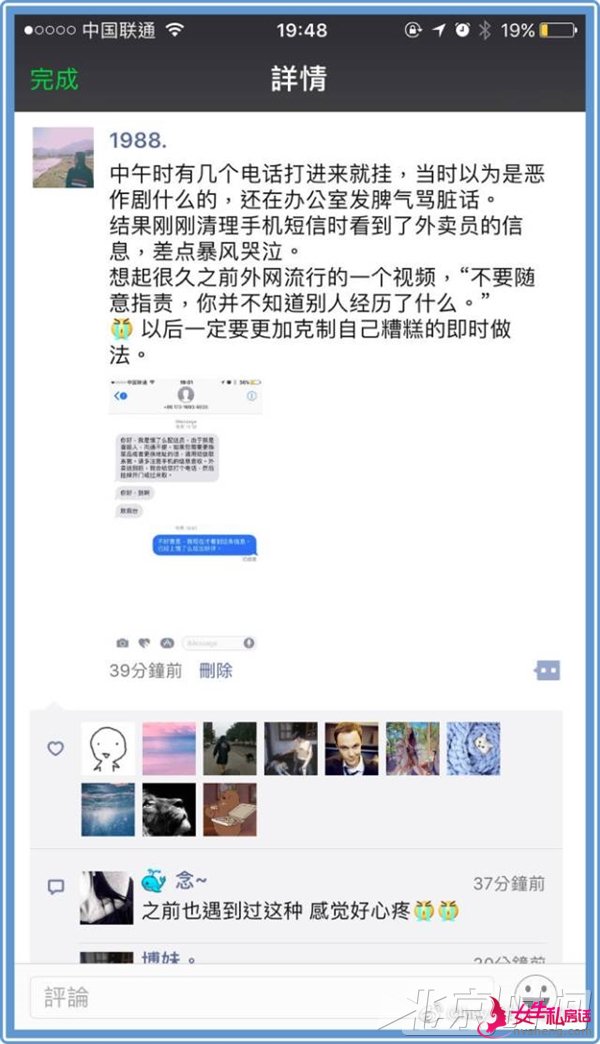600x1044 pixels.
Task: Open the blue knitted avatar among likes
Action: click(473, 748)
